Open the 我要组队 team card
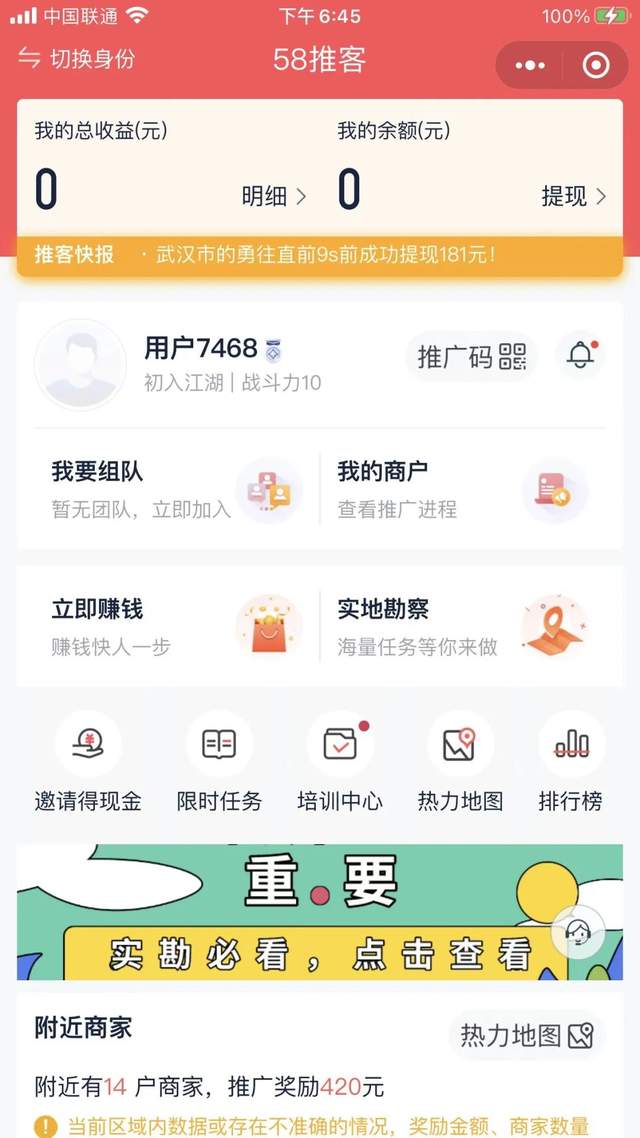 [168, 490]
